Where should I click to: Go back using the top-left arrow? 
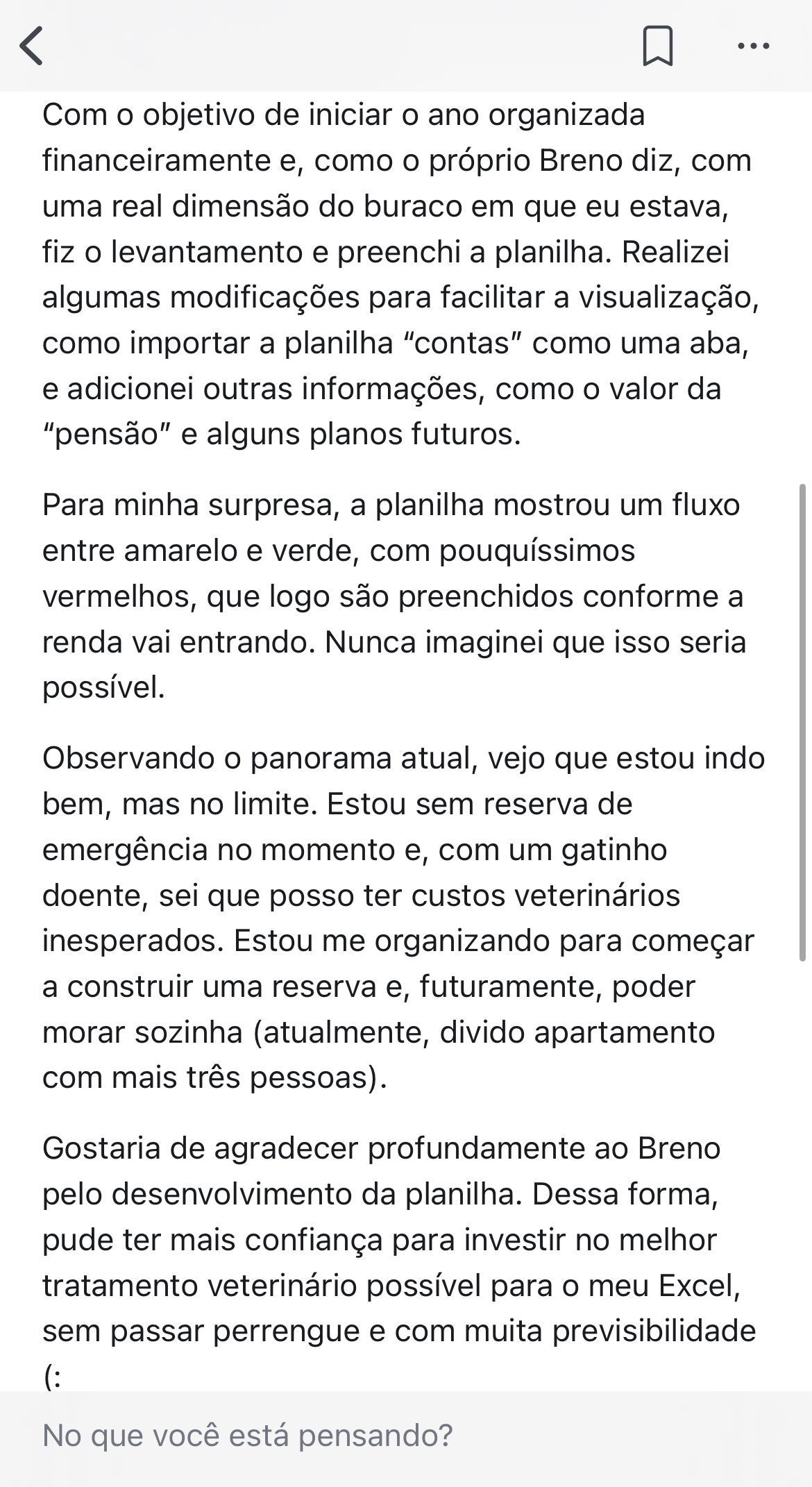click(x=32, y=46)
